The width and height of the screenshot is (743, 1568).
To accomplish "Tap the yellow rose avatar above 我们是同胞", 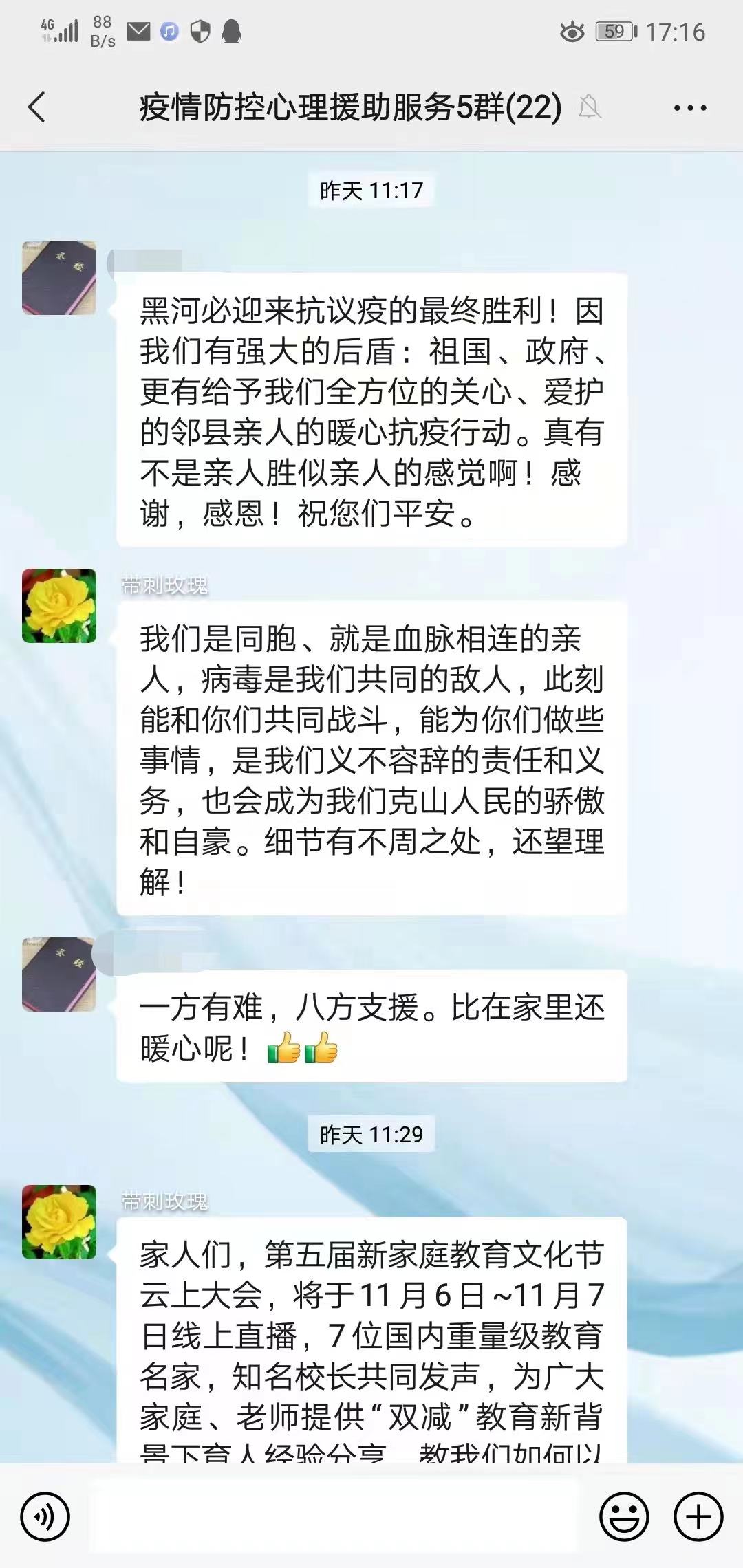I will point(59,606).
